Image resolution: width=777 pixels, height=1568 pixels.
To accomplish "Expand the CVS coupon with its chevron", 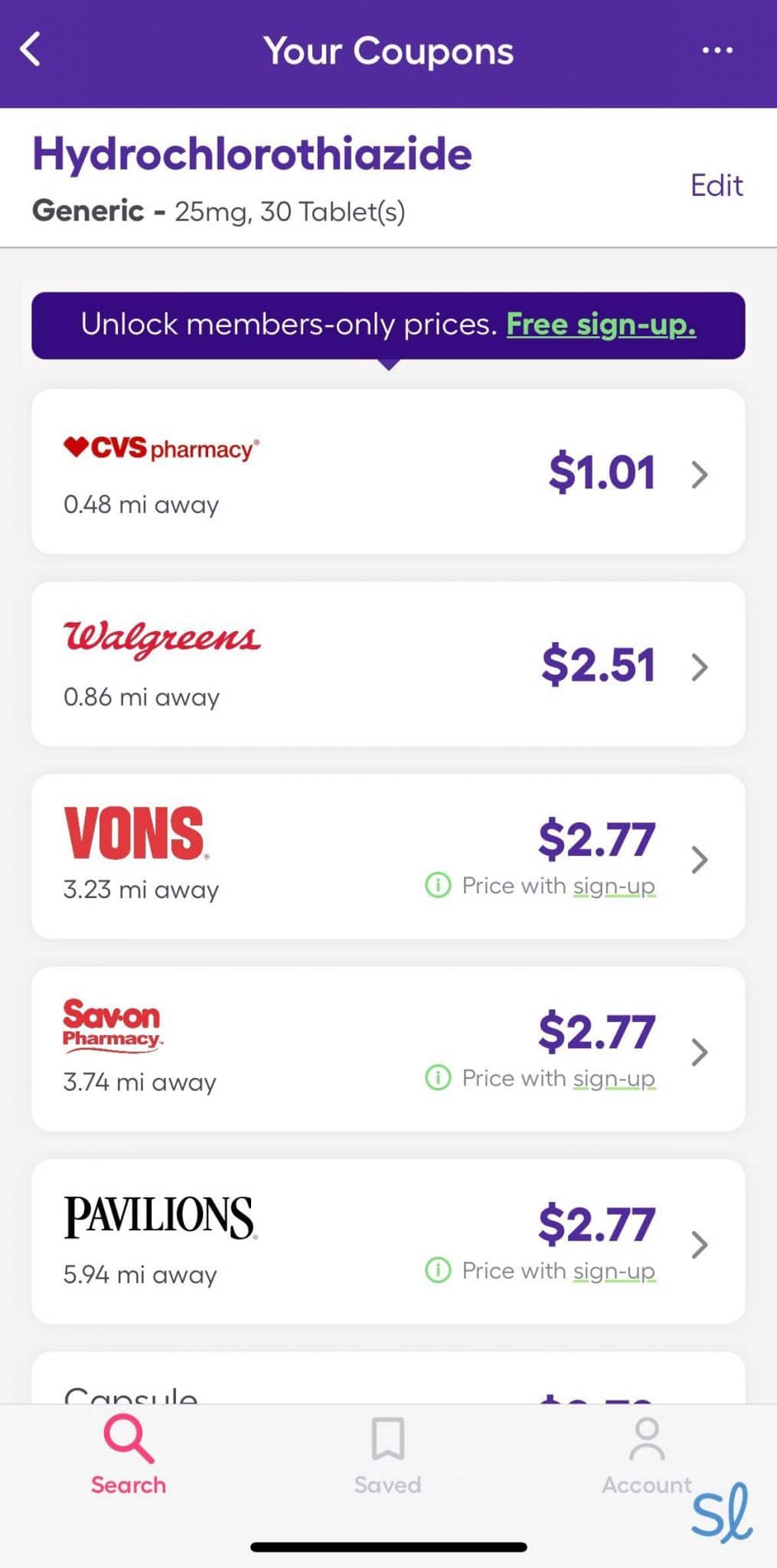I will (x=699, y=475).
